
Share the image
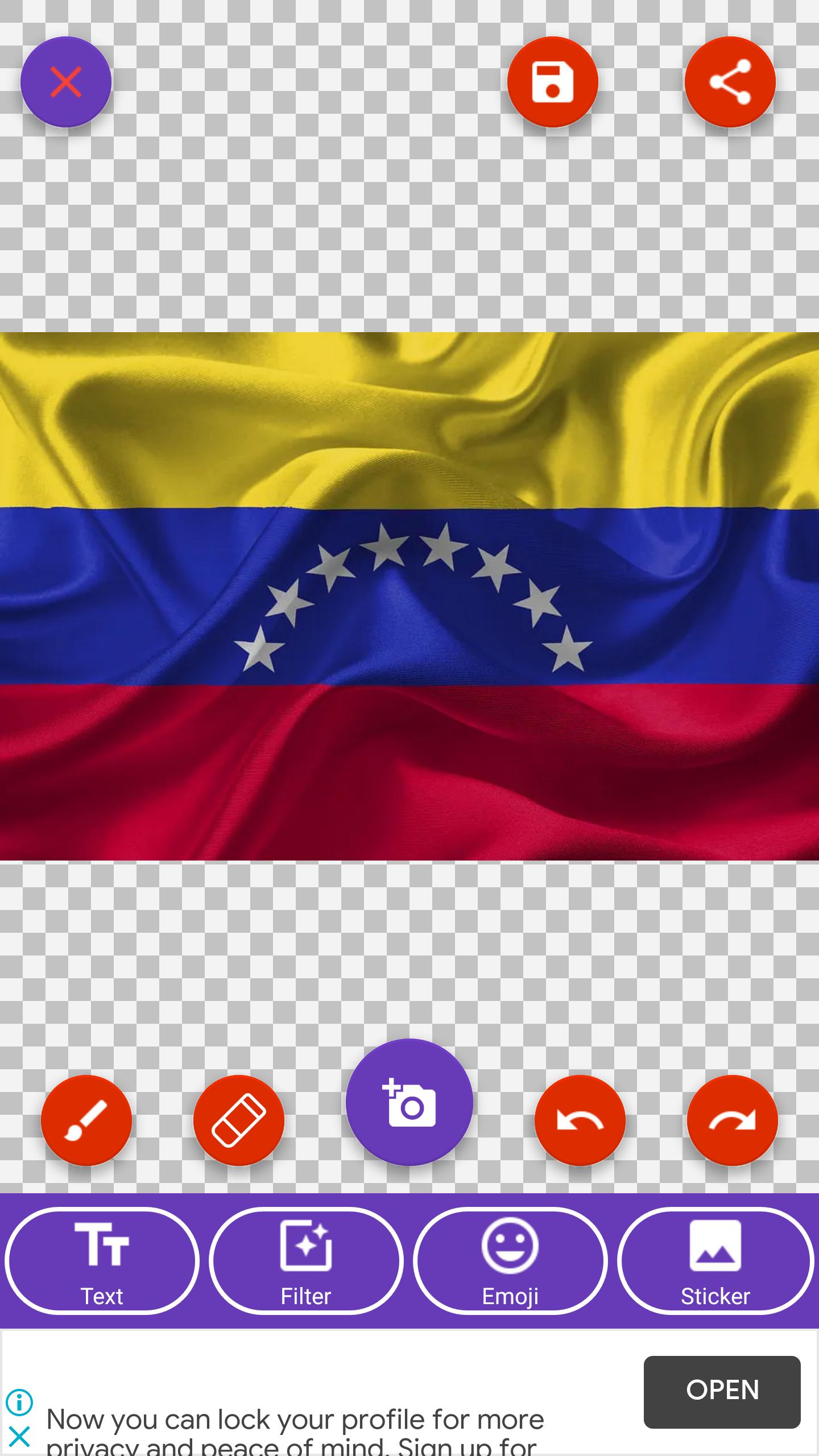pyautogui.click(x=730, y=82)
